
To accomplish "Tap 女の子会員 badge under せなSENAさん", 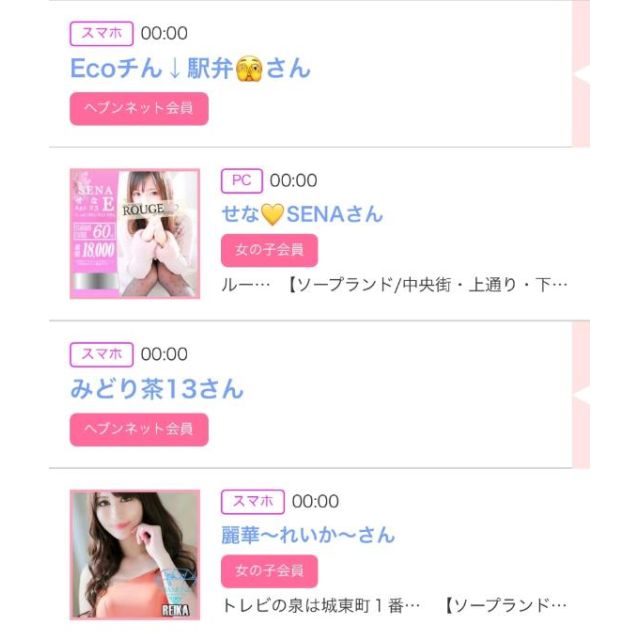I will (269, 250).
